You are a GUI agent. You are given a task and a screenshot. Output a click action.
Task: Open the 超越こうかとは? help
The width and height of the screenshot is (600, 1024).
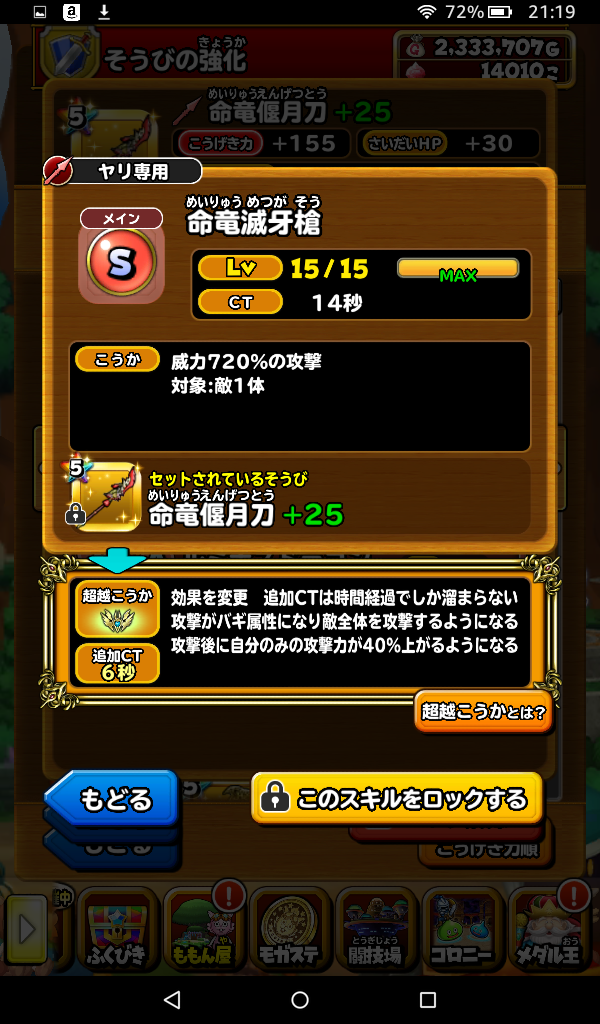click(x=483, y=712)
